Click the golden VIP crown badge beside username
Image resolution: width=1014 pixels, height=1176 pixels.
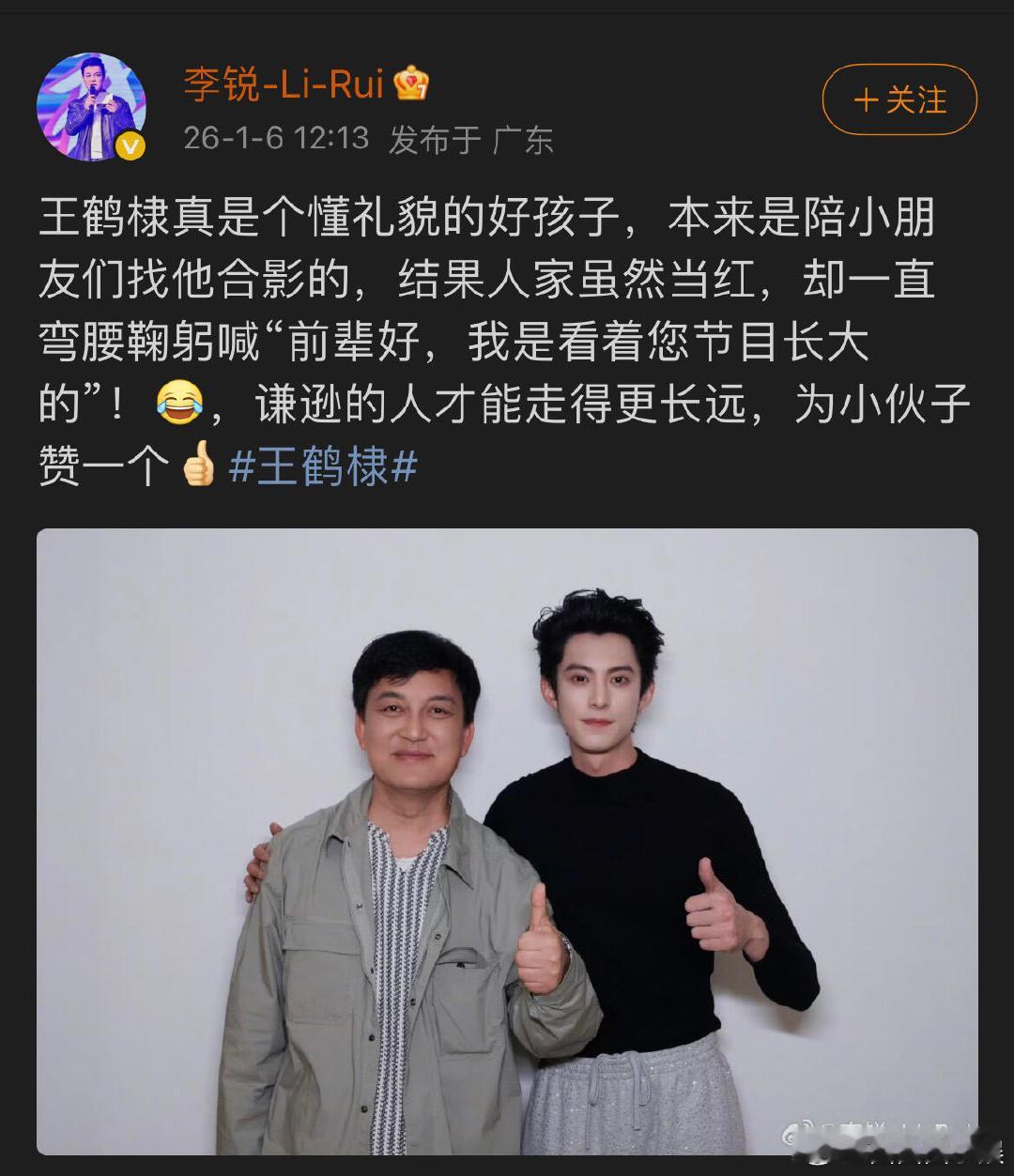[x=408, y=86]
